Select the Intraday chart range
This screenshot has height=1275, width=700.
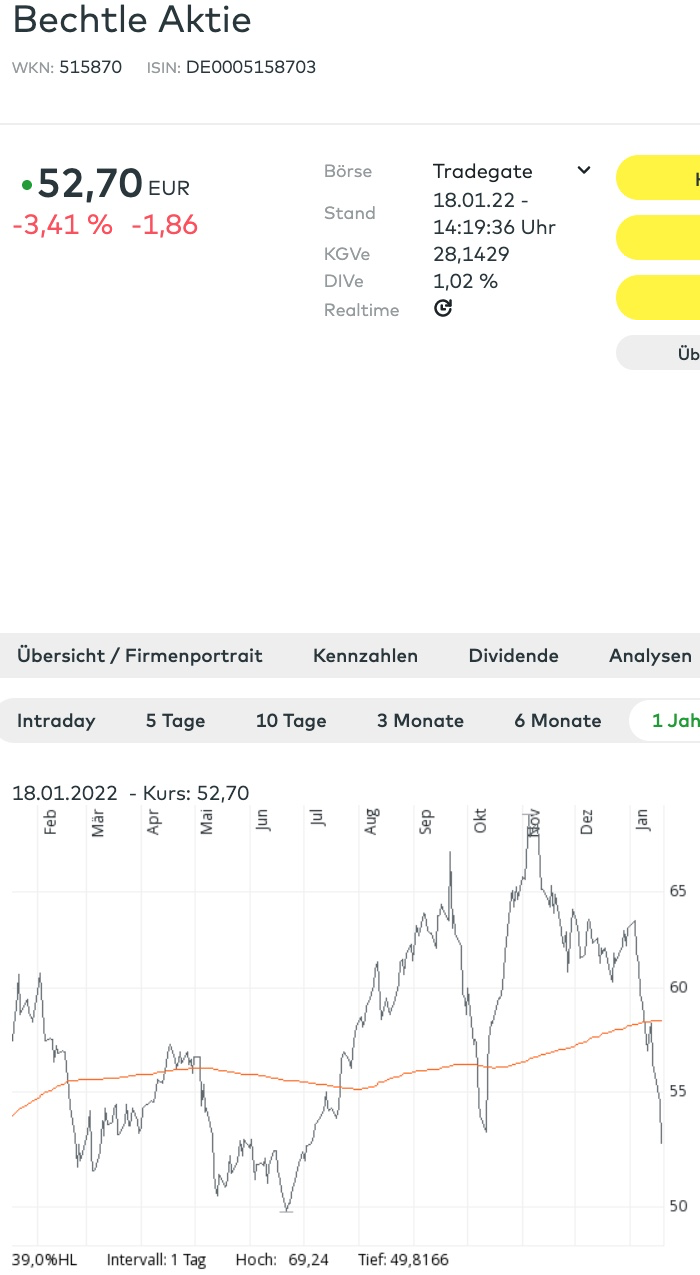pos(56,721)
